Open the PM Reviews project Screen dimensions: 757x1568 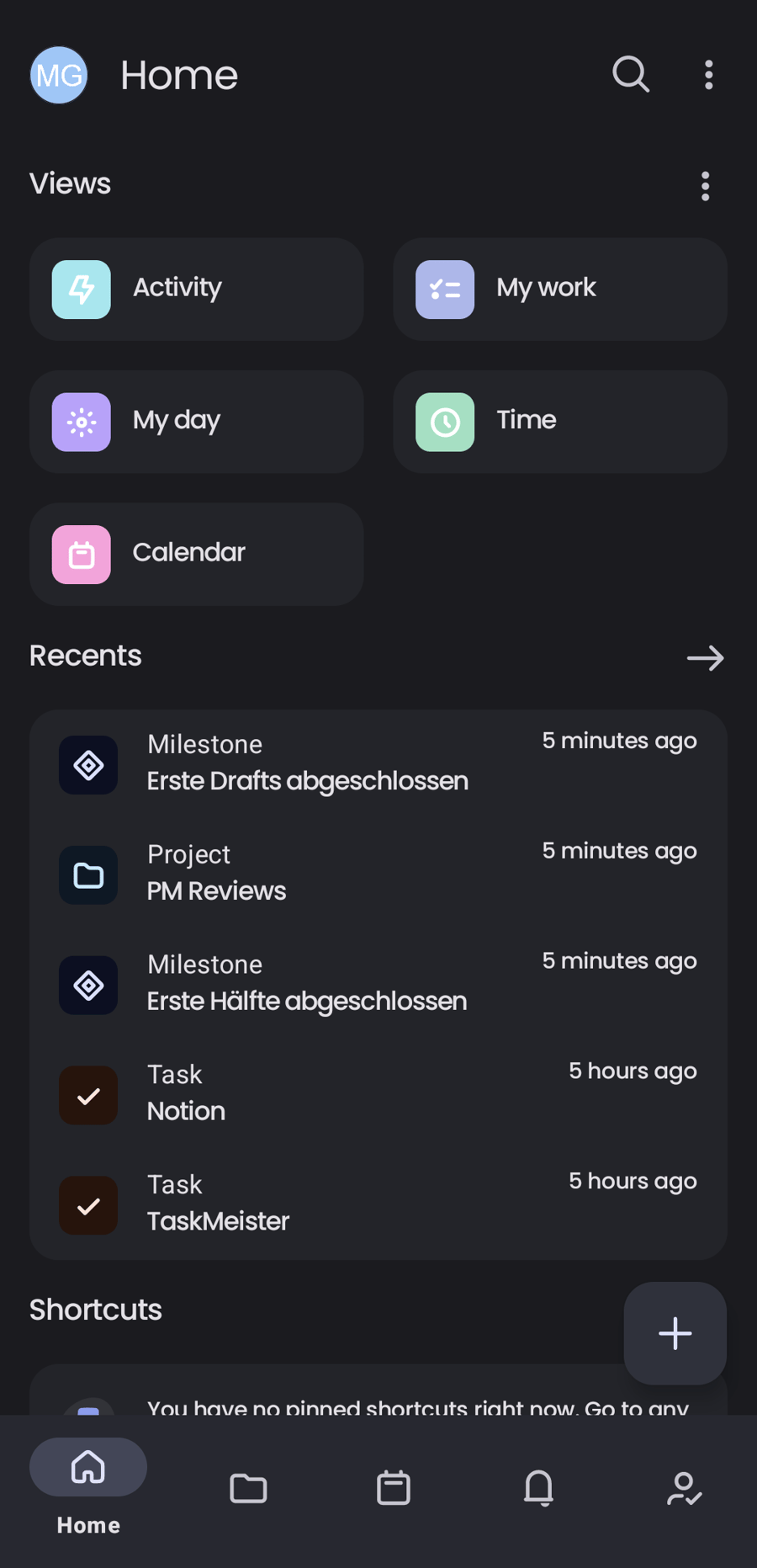[x=378, y=874]
